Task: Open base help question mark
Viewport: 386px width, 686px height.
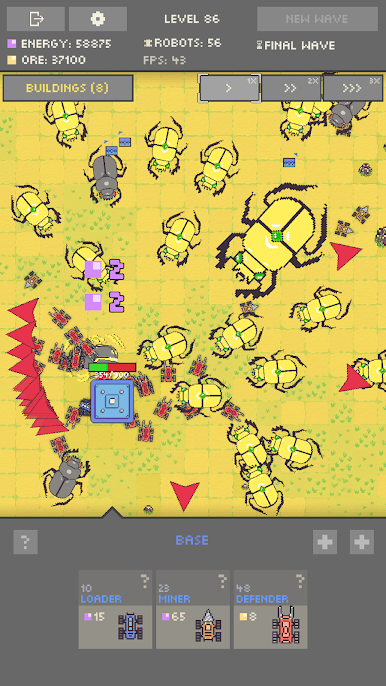Action: (x=25, y=542)
